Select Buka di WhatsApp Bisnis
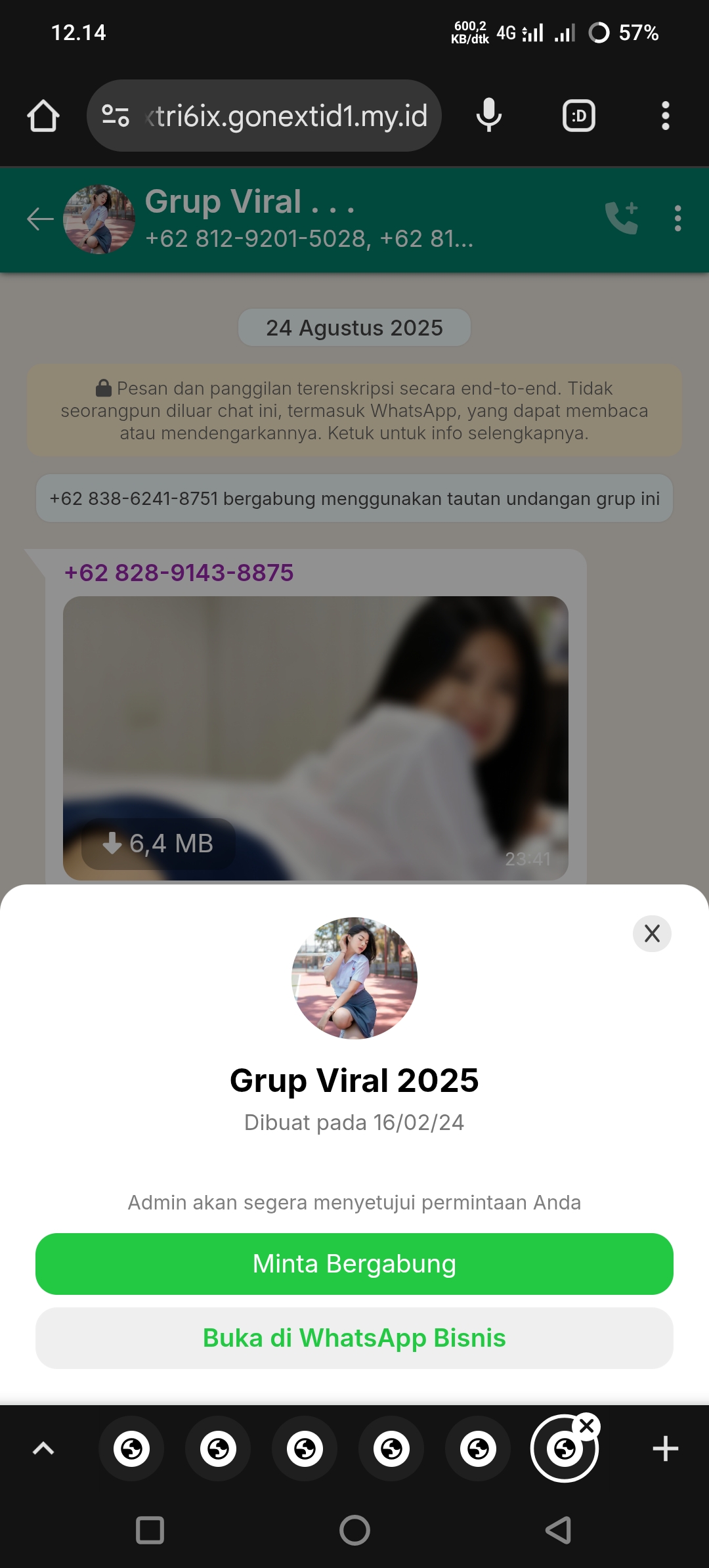The height and width of the screenshot is (1568, 709). click(x=354, y=1338)
